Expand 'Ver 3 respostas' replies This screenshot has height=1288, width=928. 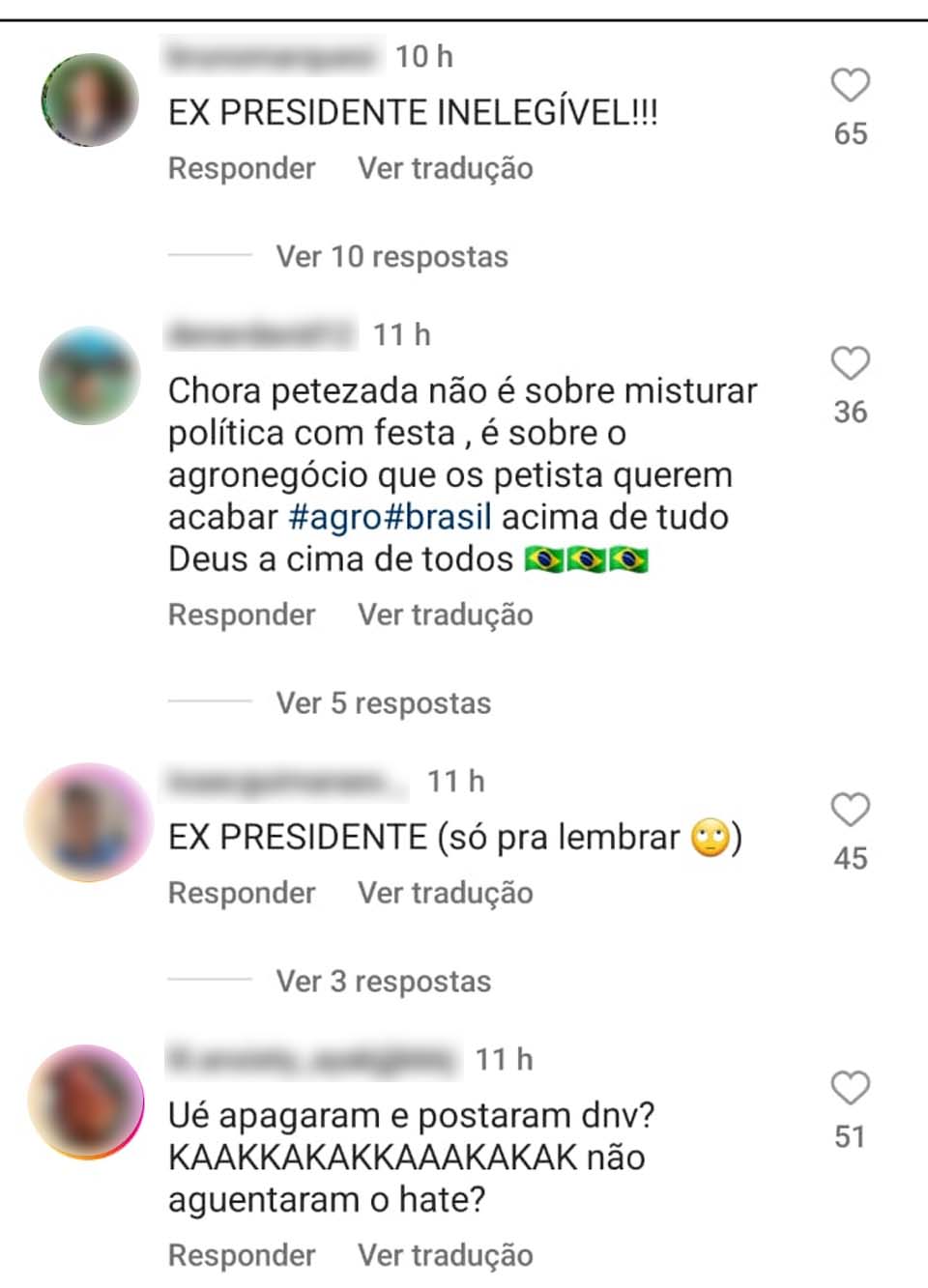383,982
